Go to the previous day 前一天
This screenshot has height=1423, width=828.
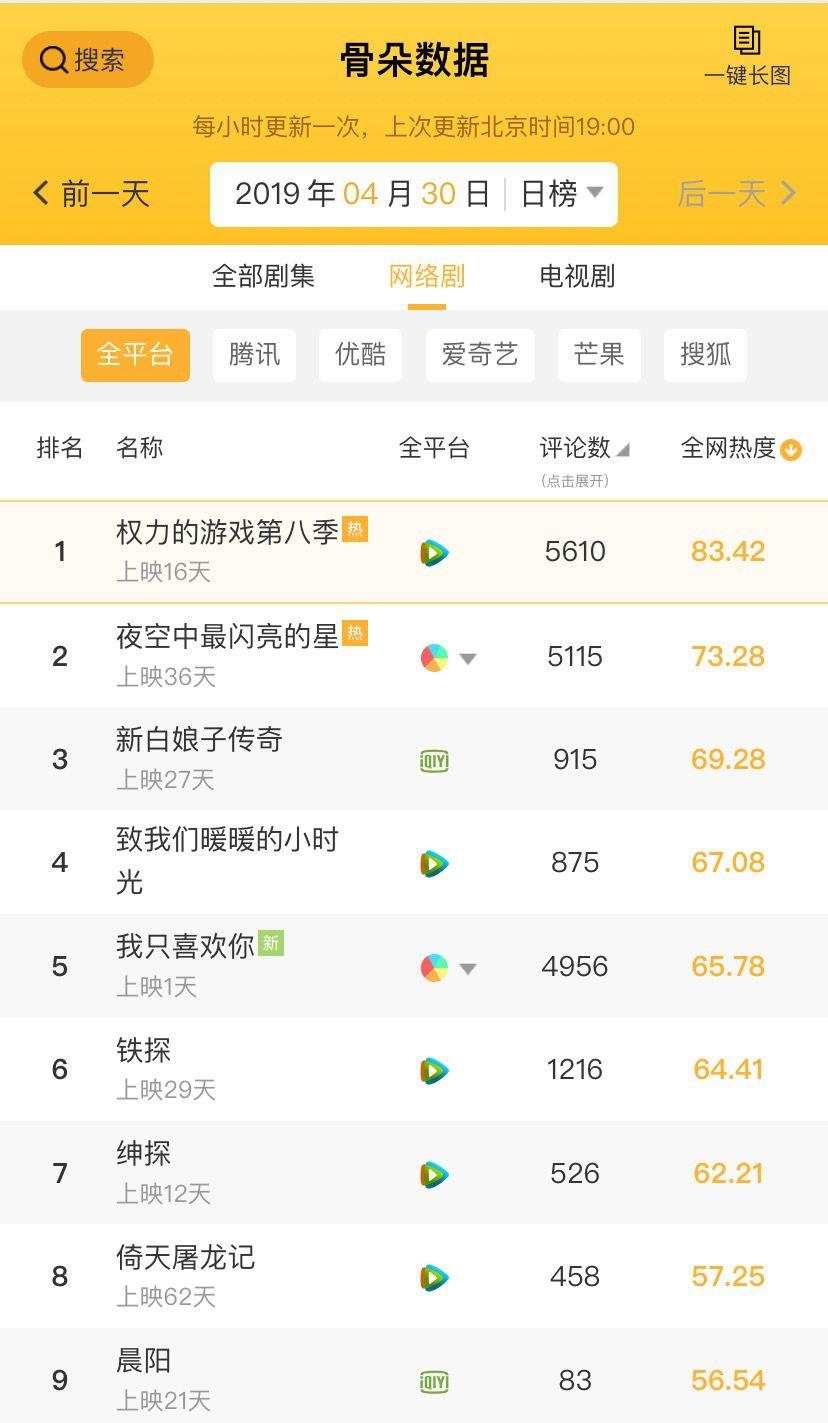pyautogui.click(x=91, y=193)
